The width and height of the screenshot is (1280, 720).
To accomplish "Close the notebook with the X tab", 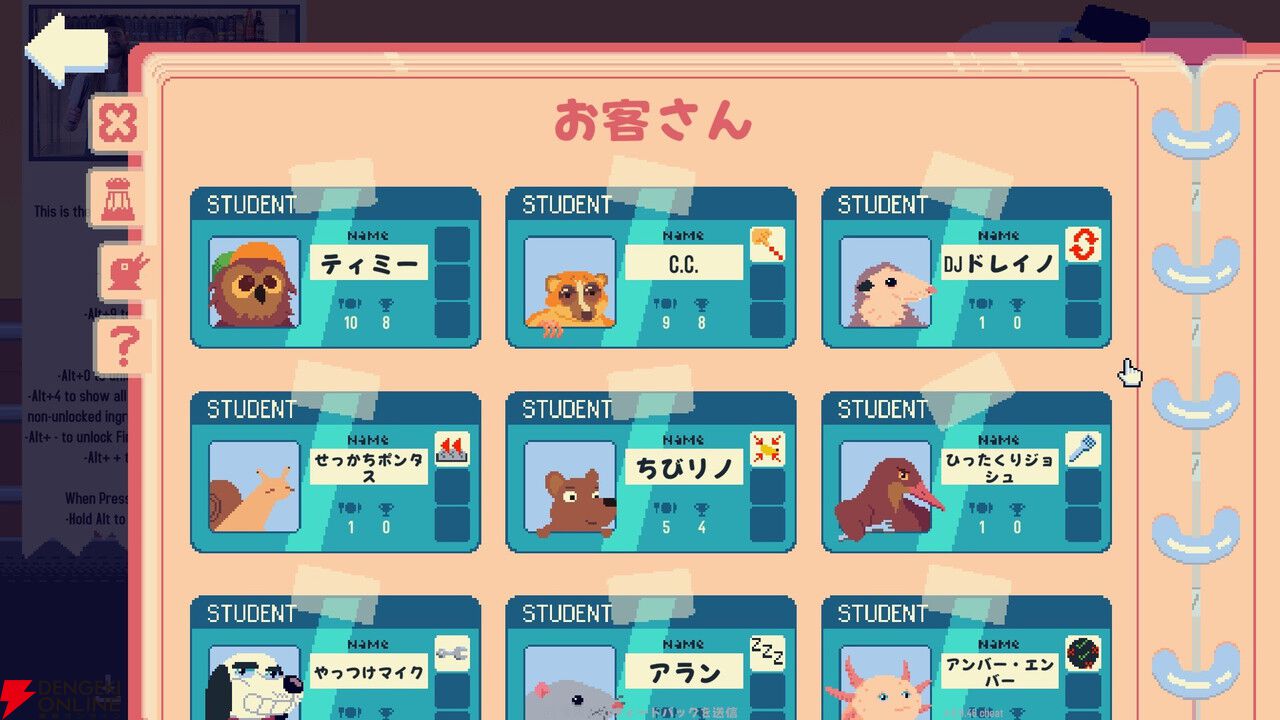I will coord(119,124).
